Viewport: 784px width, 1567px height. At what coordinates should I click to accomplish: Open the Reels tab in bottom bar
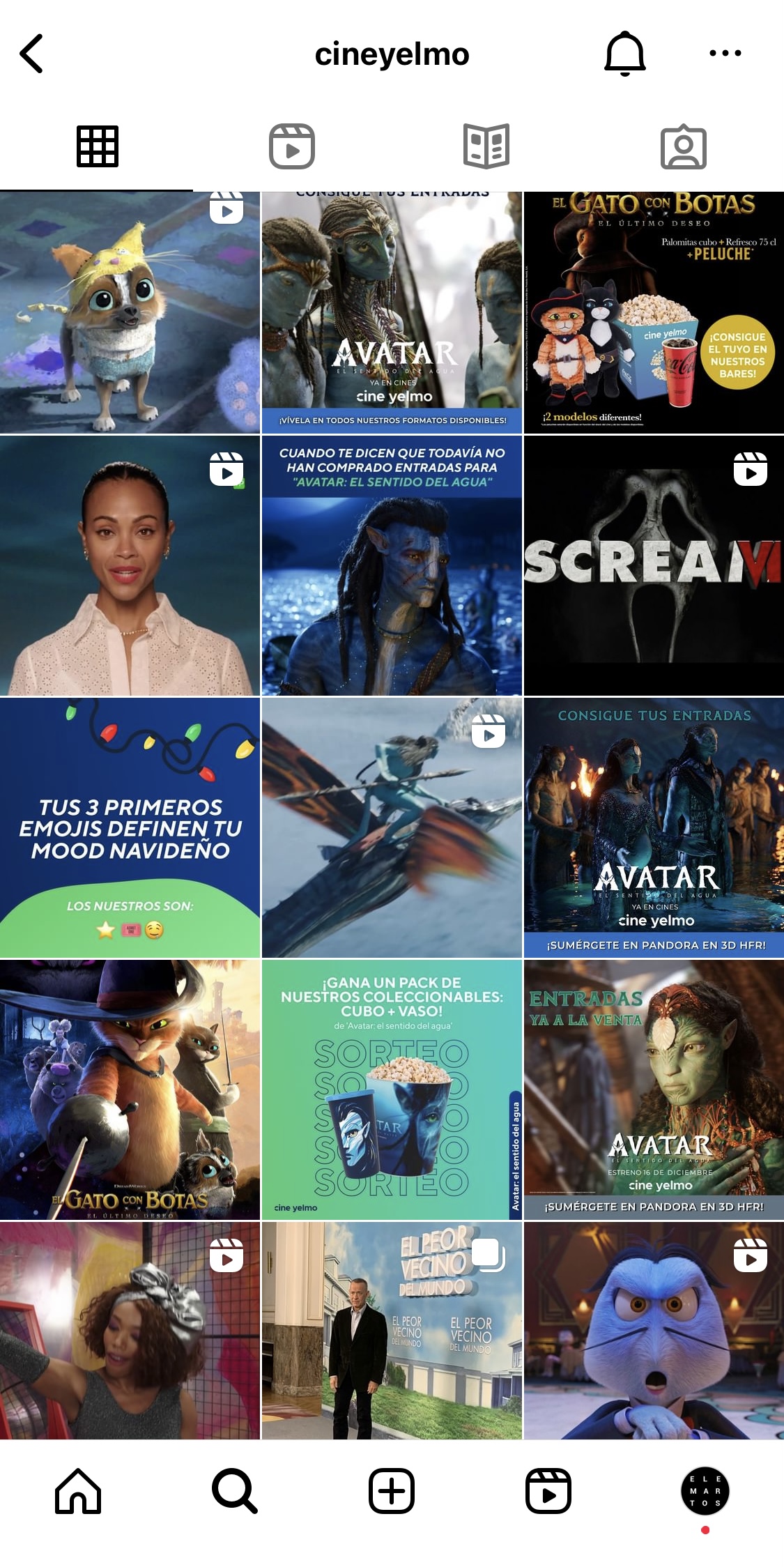548,1491
